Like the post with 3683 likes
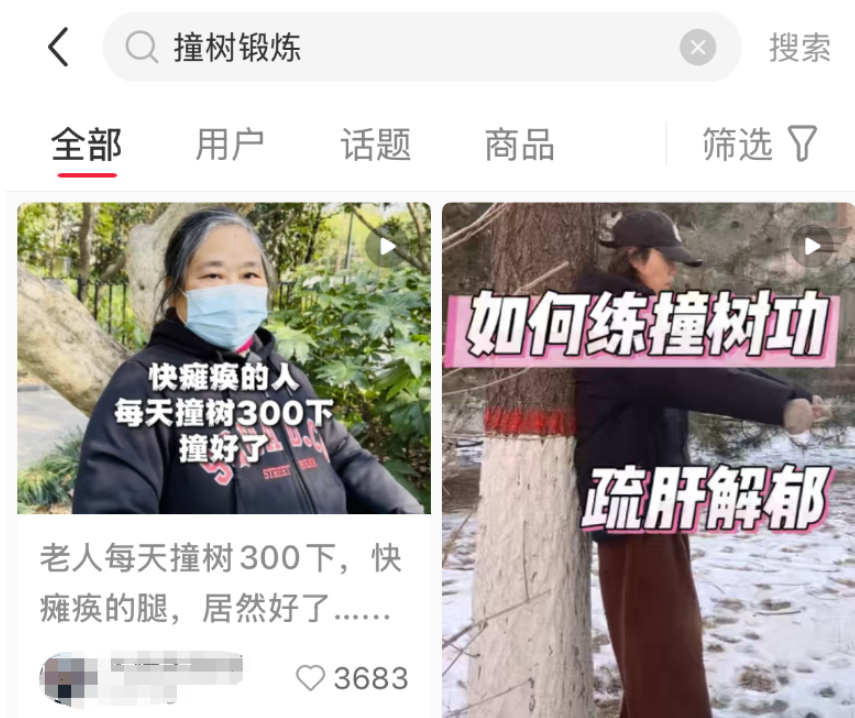 pos(311,678)
